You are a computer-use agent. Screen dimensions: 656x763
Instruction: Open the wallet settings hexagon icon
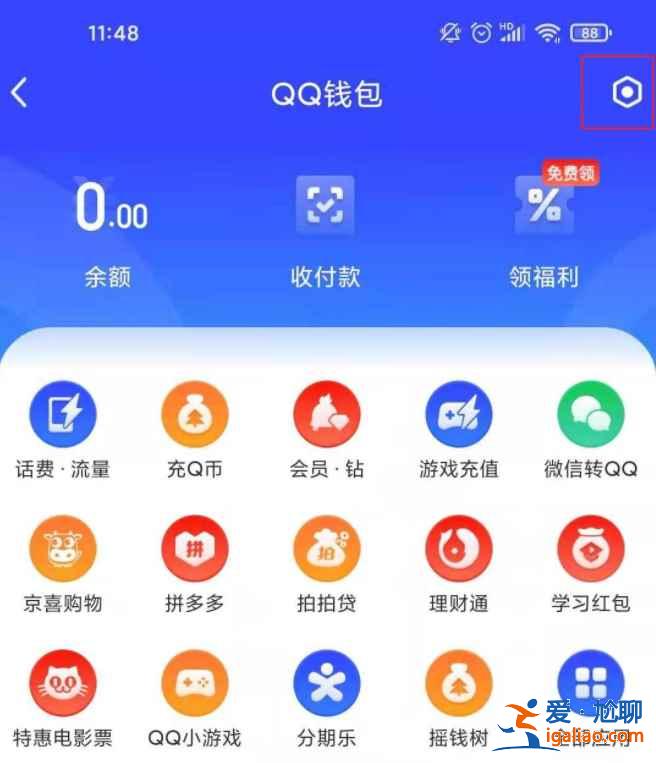626,93
